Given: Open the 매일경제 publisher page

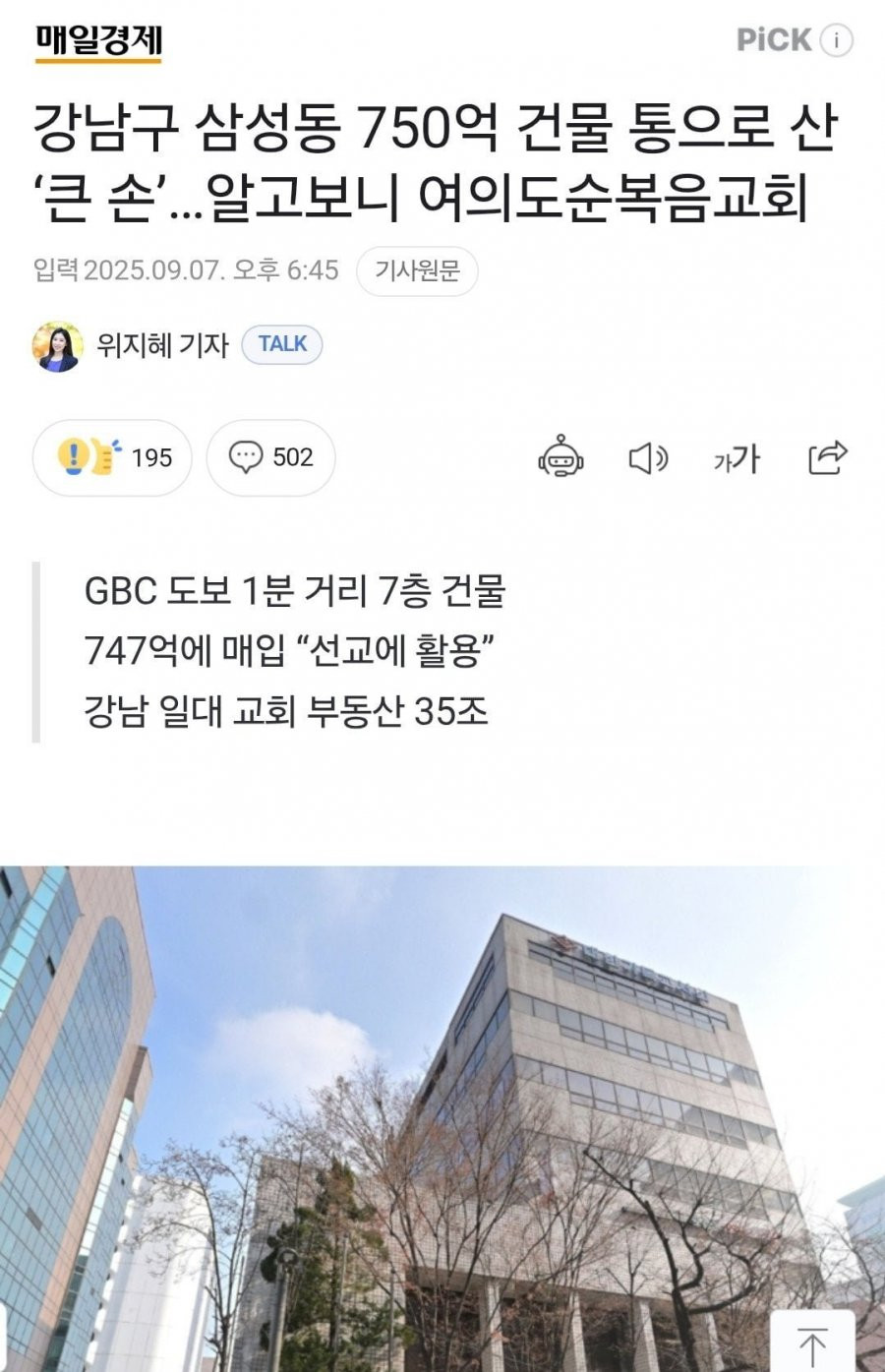Looking at the screenshot, I should tap(98, 41).
